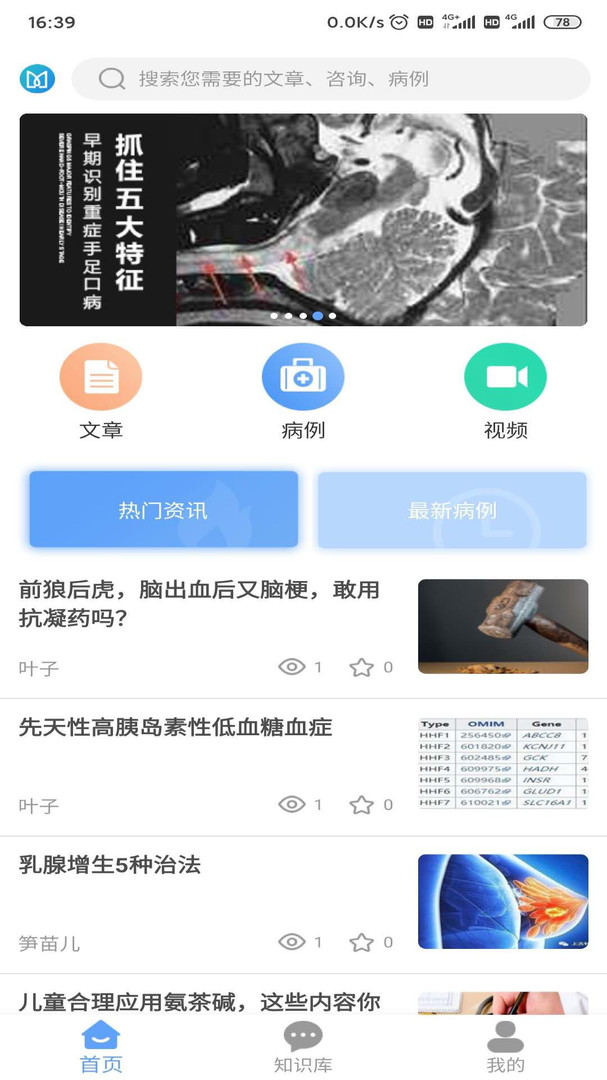The width and height of the screenshot is (607, 1080).
Task: Go to the 我的 profile tab
Action: pos(505,1047)
